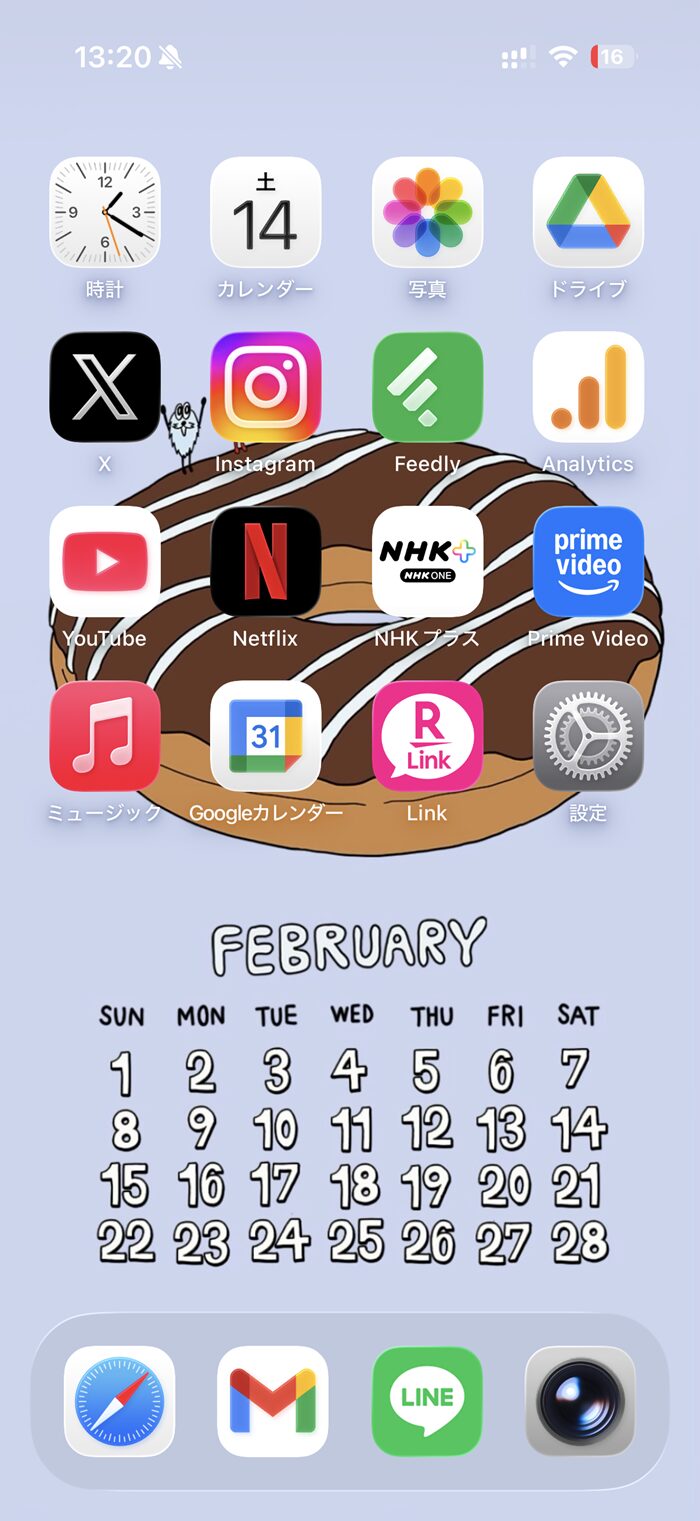
Task: Open YouTube
Action: [x=105, y=561]
